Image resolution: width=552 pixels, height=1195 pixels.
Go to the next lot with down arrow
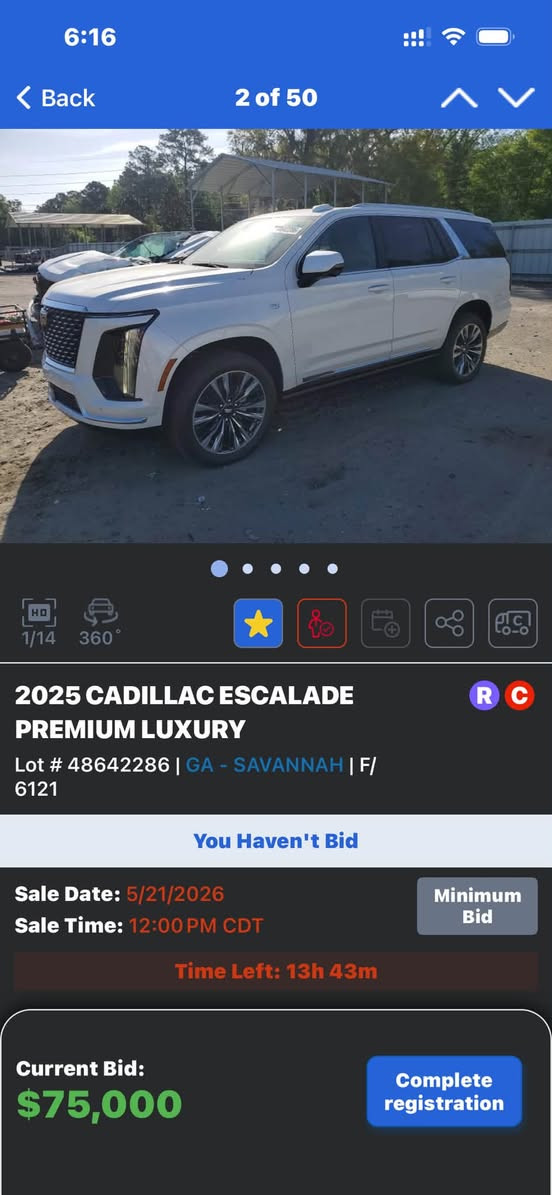point(516,98)
